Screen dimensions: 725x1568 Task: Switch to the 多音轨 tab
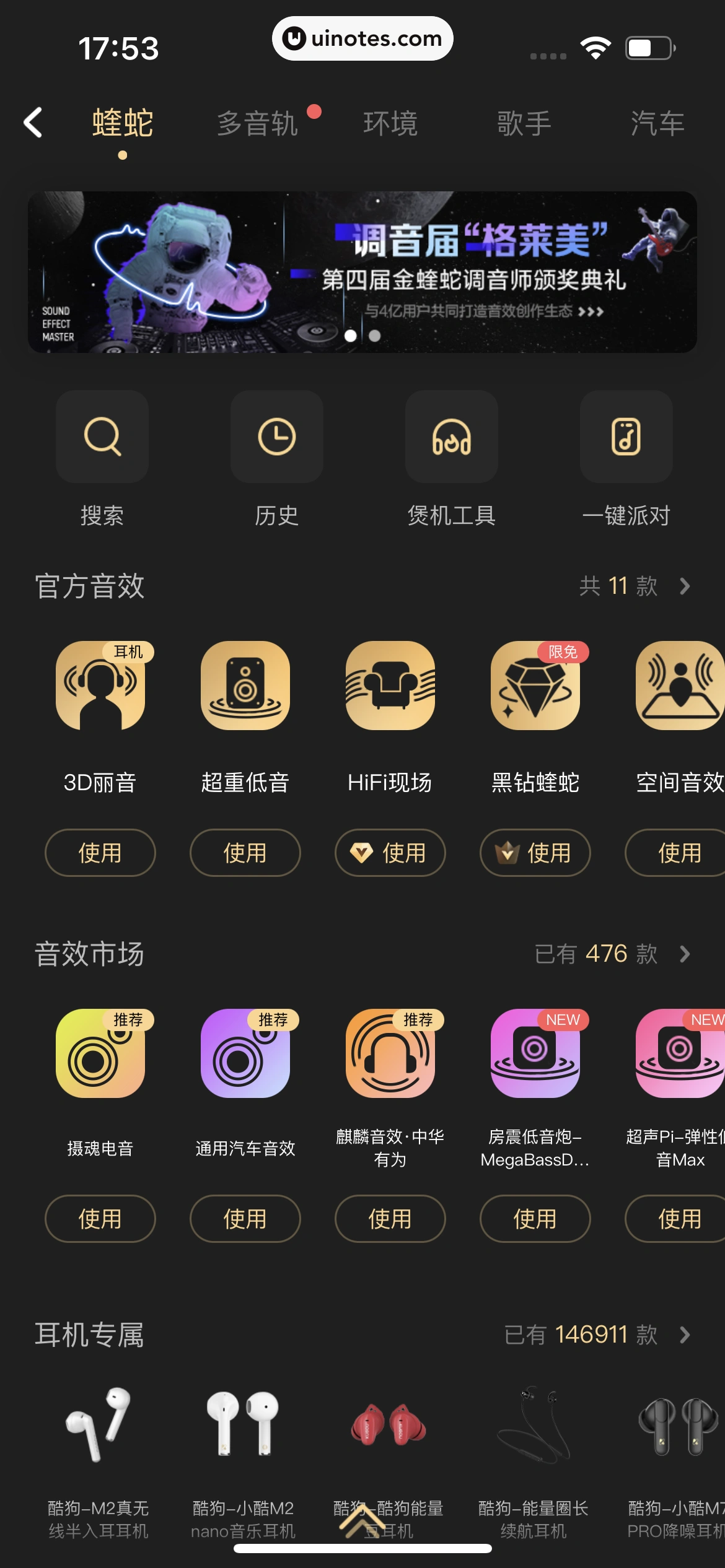click(257, 123)
